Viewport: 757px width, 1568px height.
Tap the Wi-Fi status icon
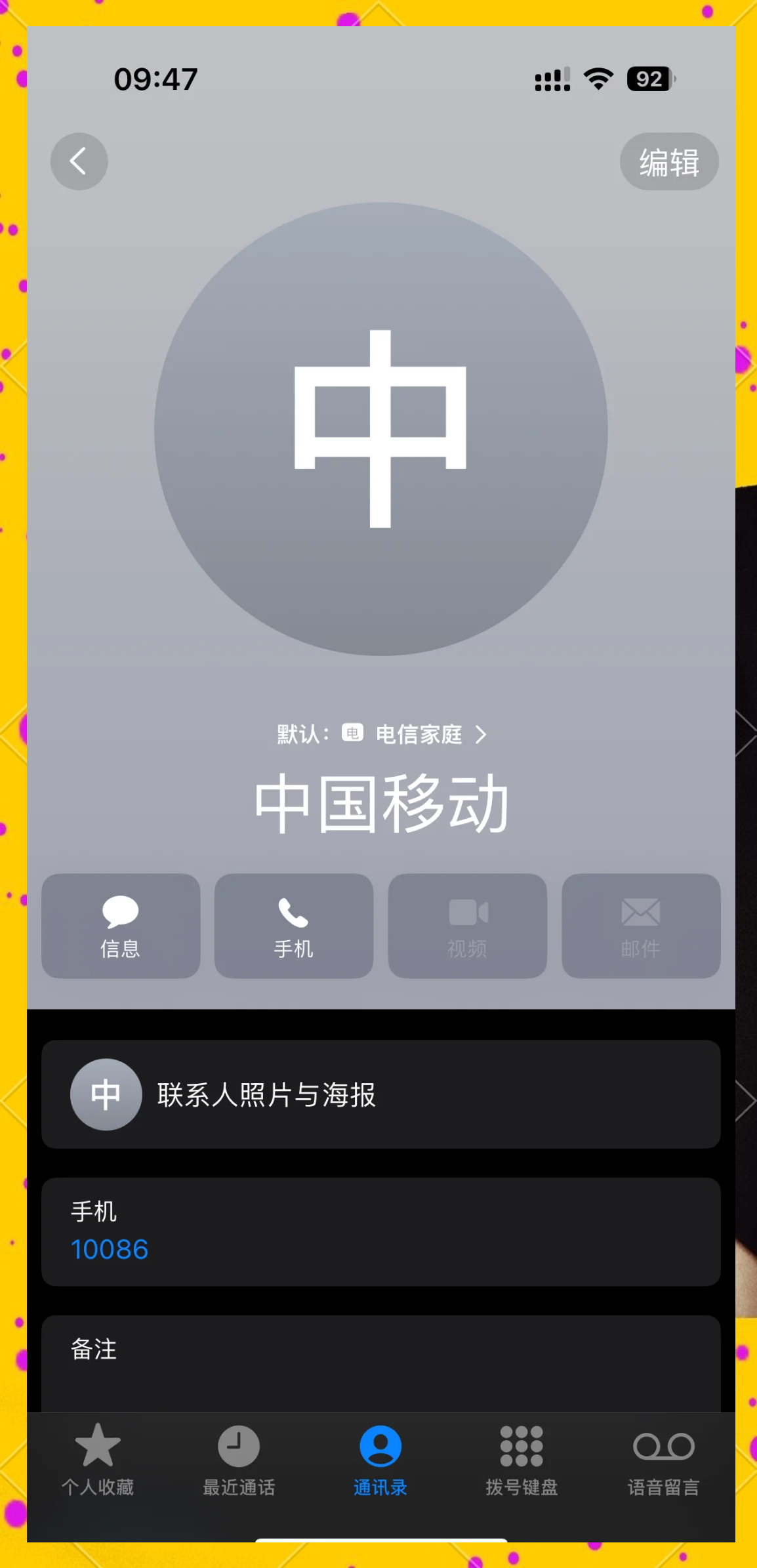click(598, 77)
